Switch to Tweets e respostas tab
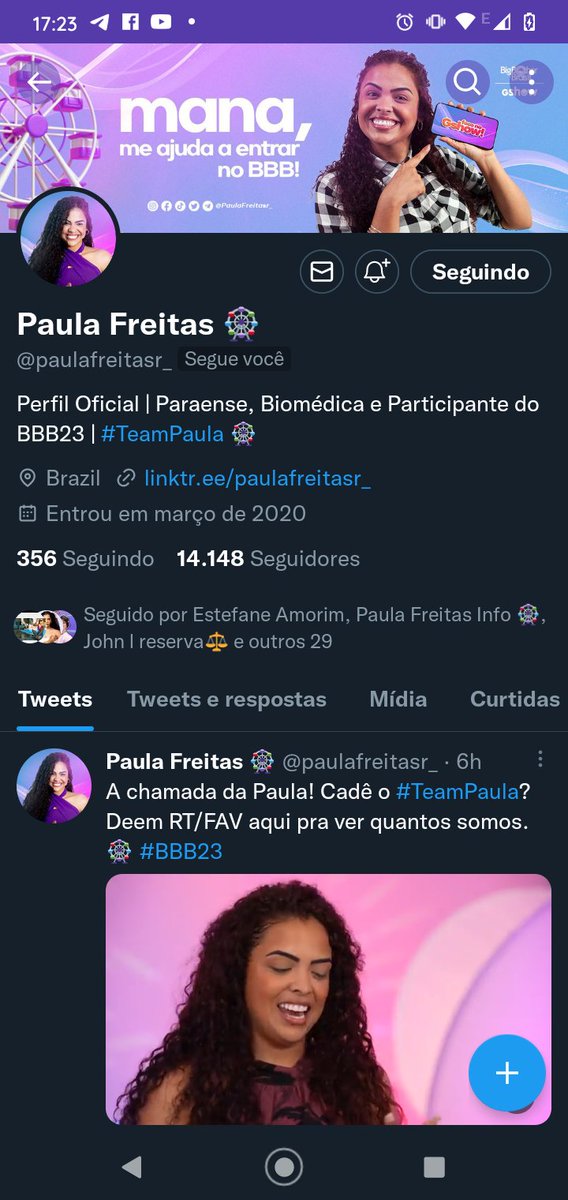 point(226,699)
